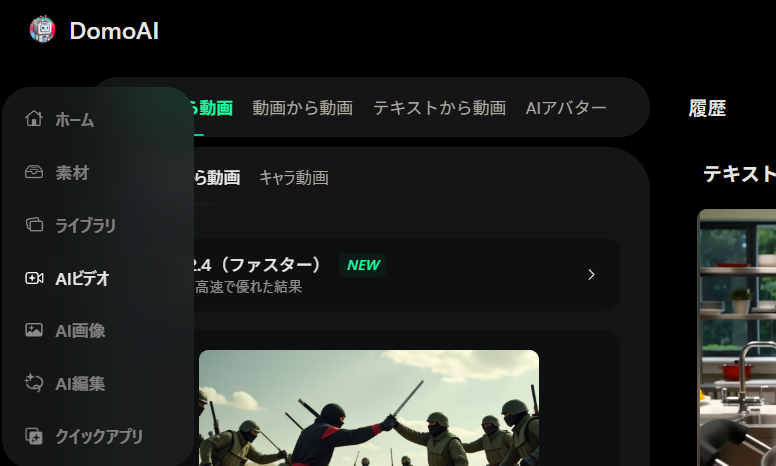Select the キャラ動画 sub-tab
The width and height of the screenshot is (776, 466).
pos(293,178)
